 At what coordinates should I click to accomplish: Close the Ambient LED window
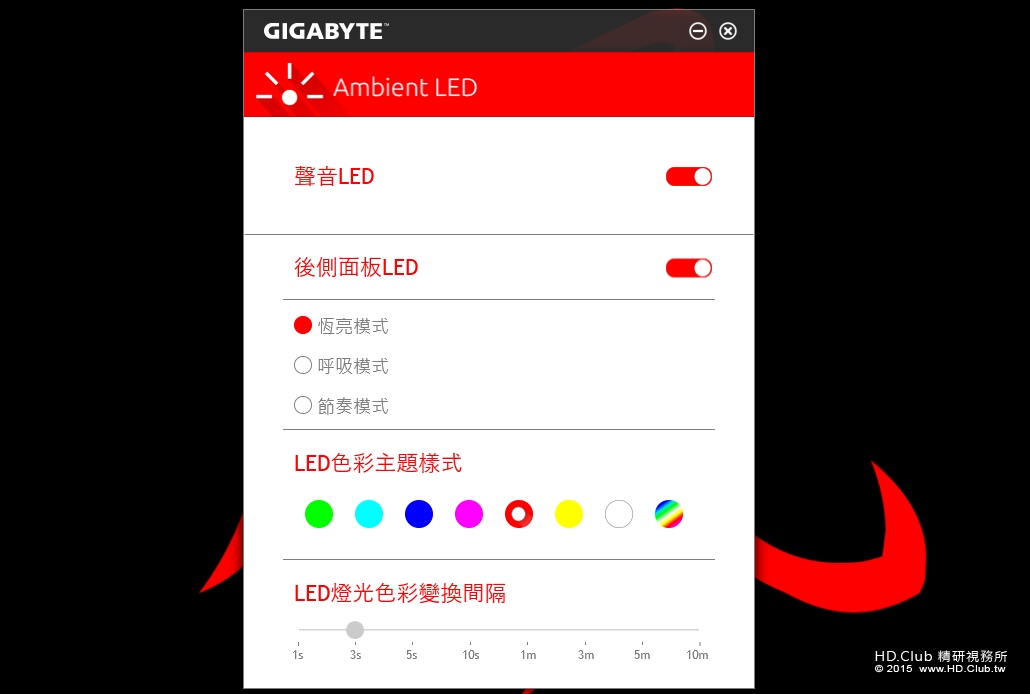(728, 31)
